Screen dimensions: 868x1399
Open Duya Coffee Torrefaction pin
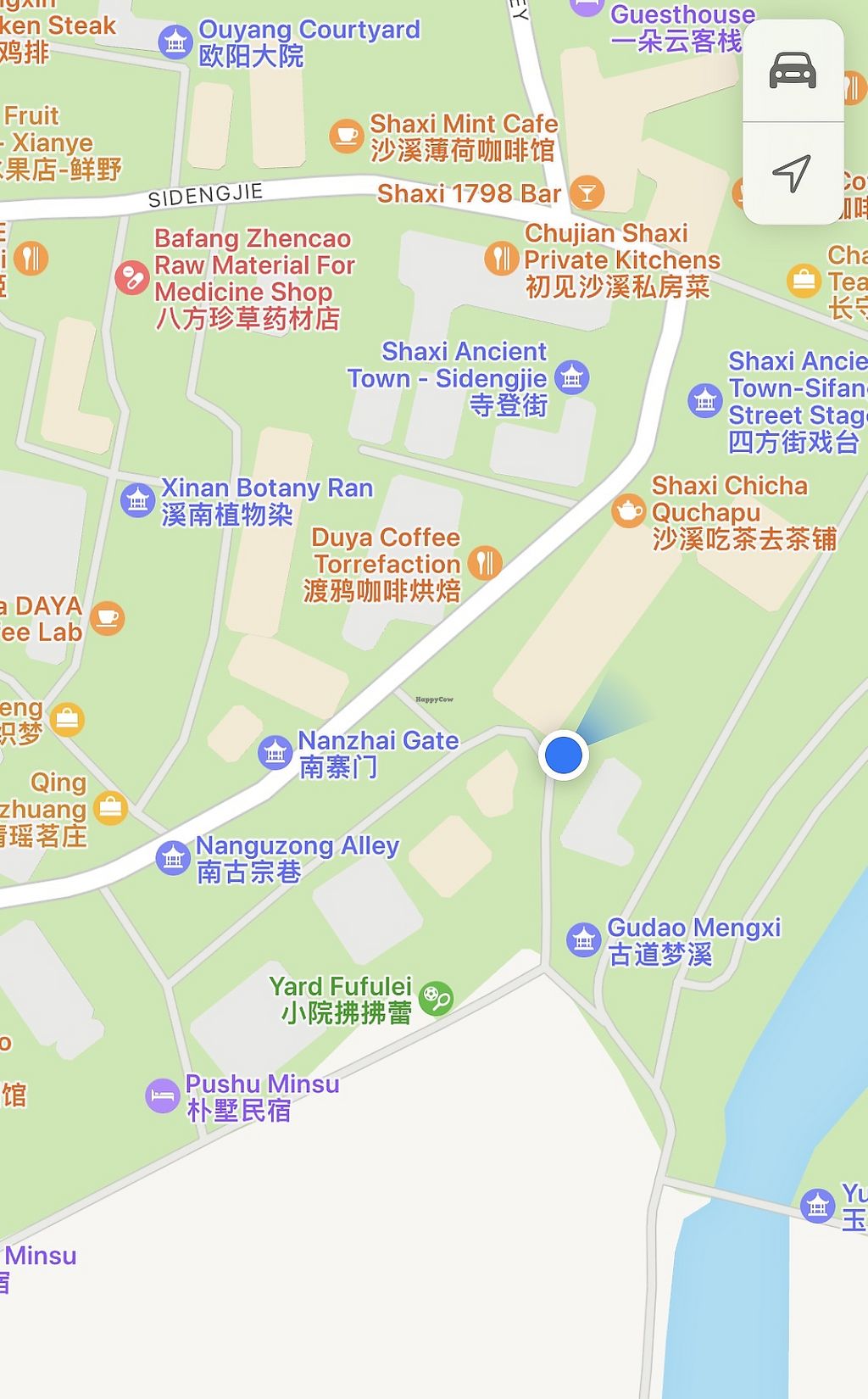click(485, 562)
